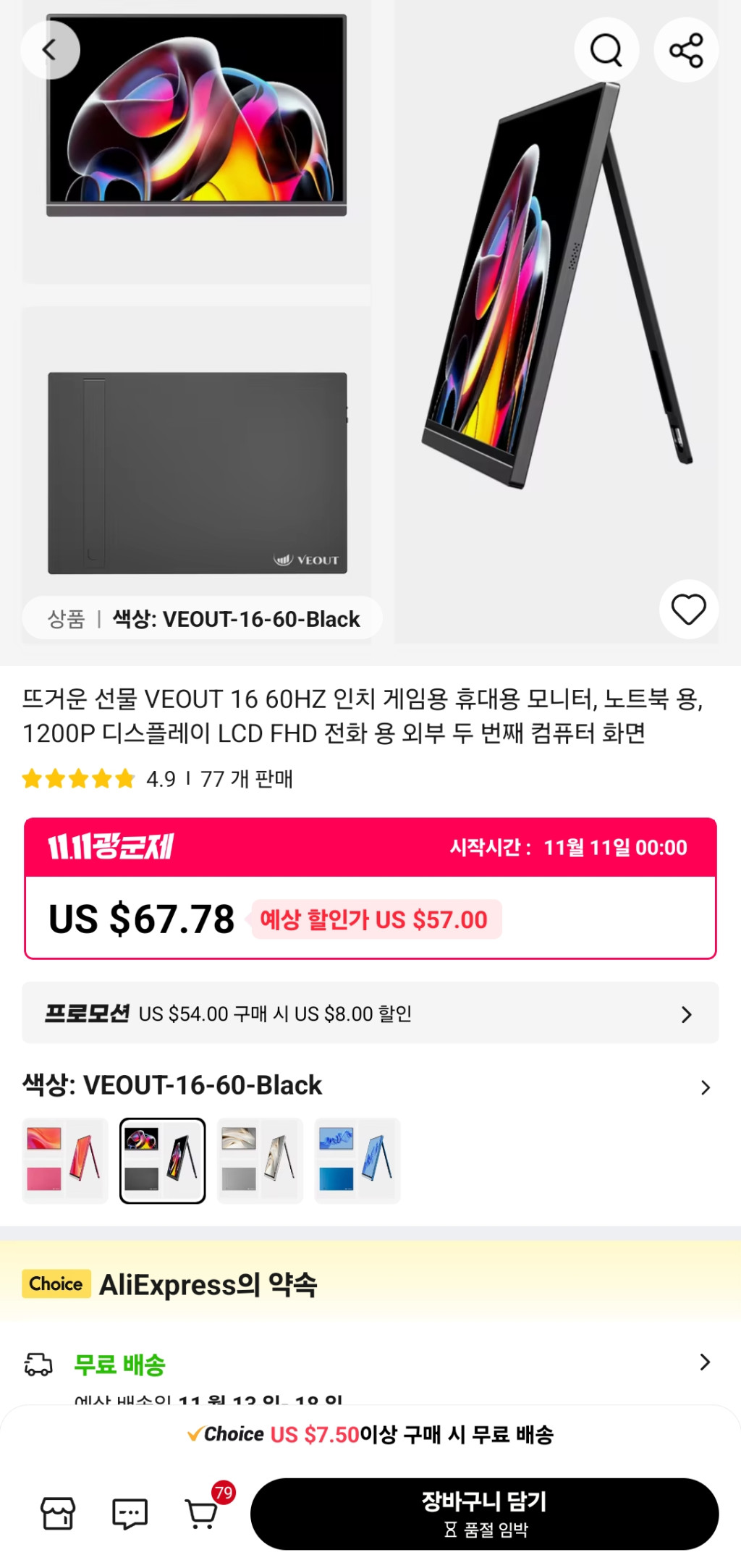Visit the seller's store icon
Screen dimensions: 741x1568
(58, 1513)
